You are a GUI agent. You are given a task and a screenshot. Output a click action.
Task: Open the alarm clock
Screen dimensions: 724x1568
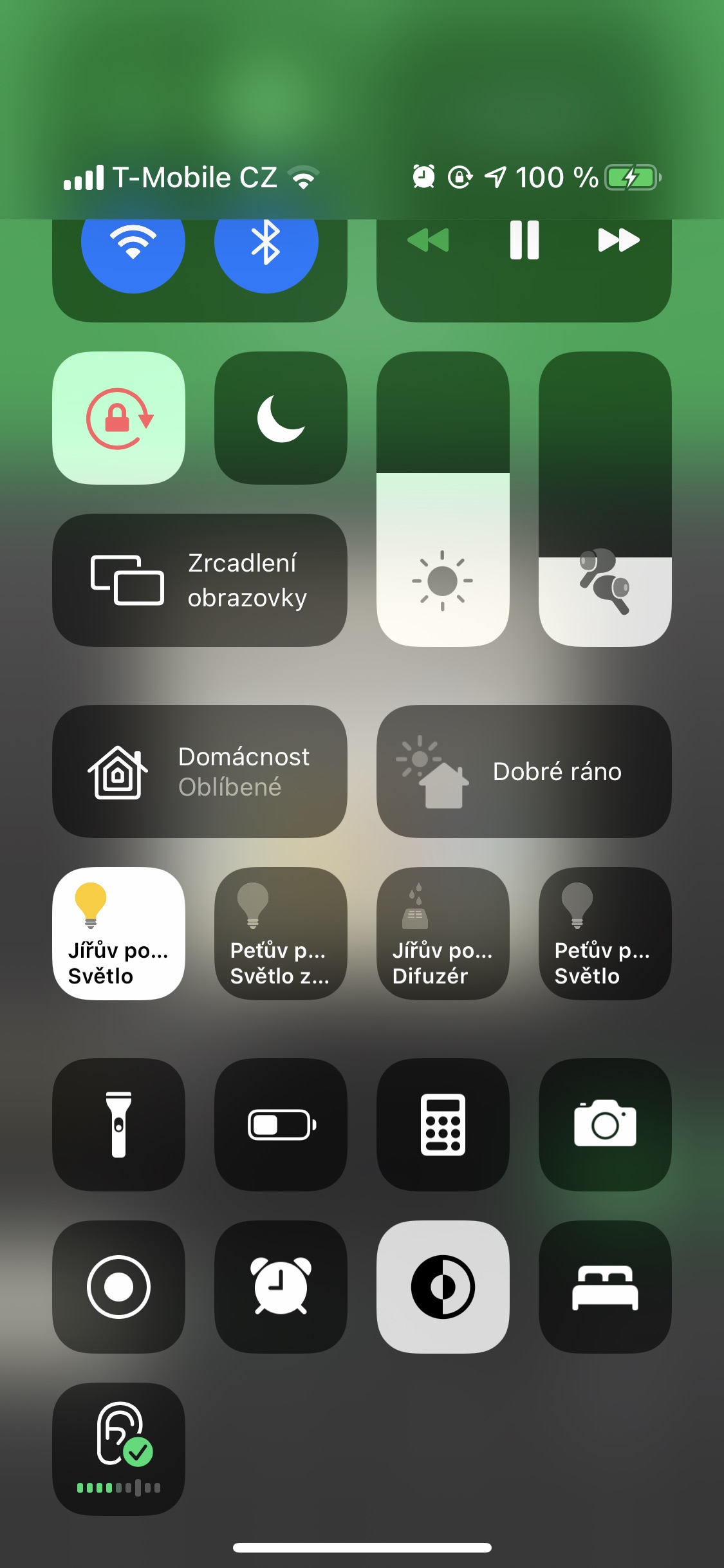click(x=281, y=1287)
